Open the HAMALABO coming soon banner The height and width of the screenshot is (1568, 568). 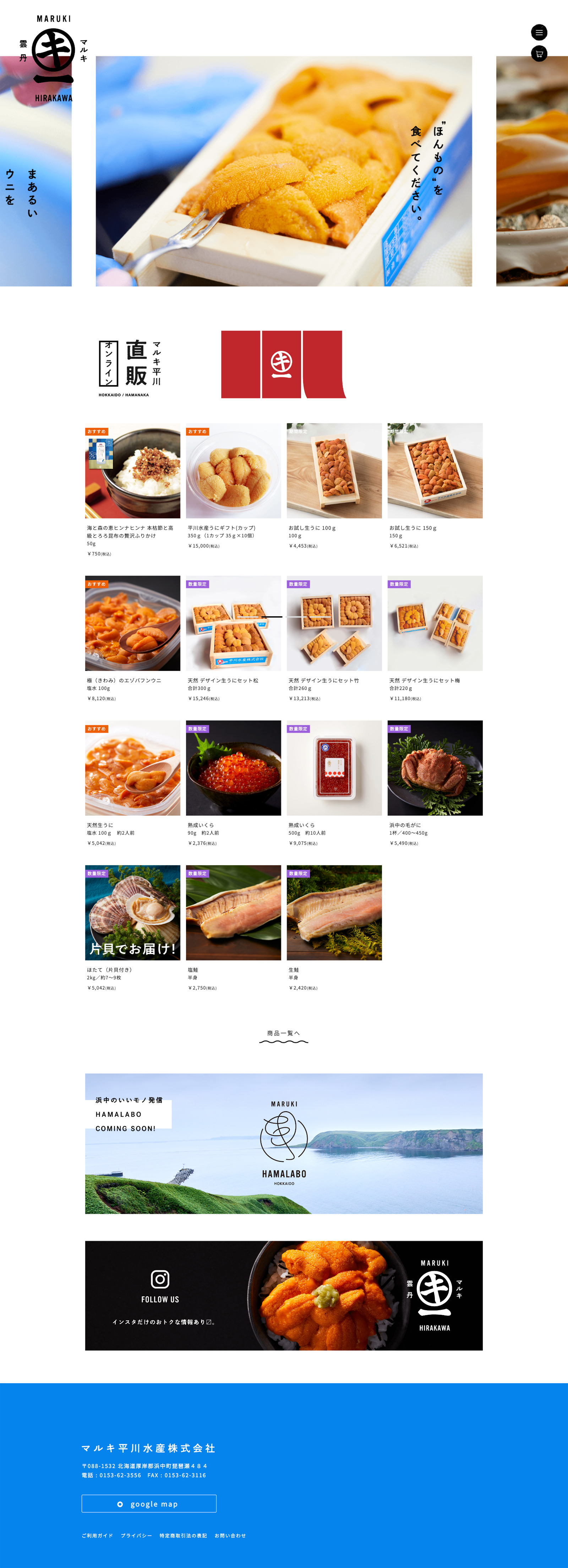point(283,1143)
